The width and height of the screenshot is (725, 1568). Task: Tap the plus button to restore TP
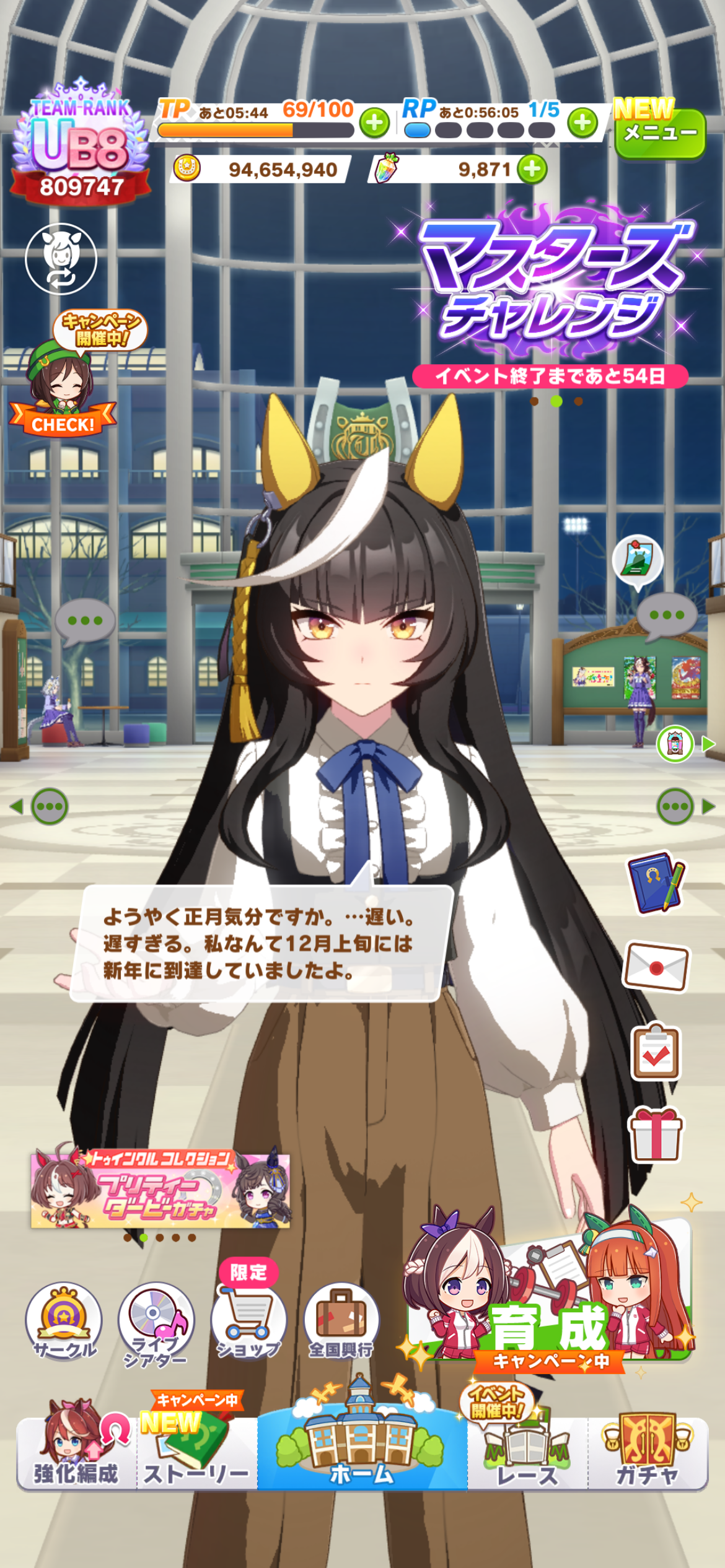(374, 123)
